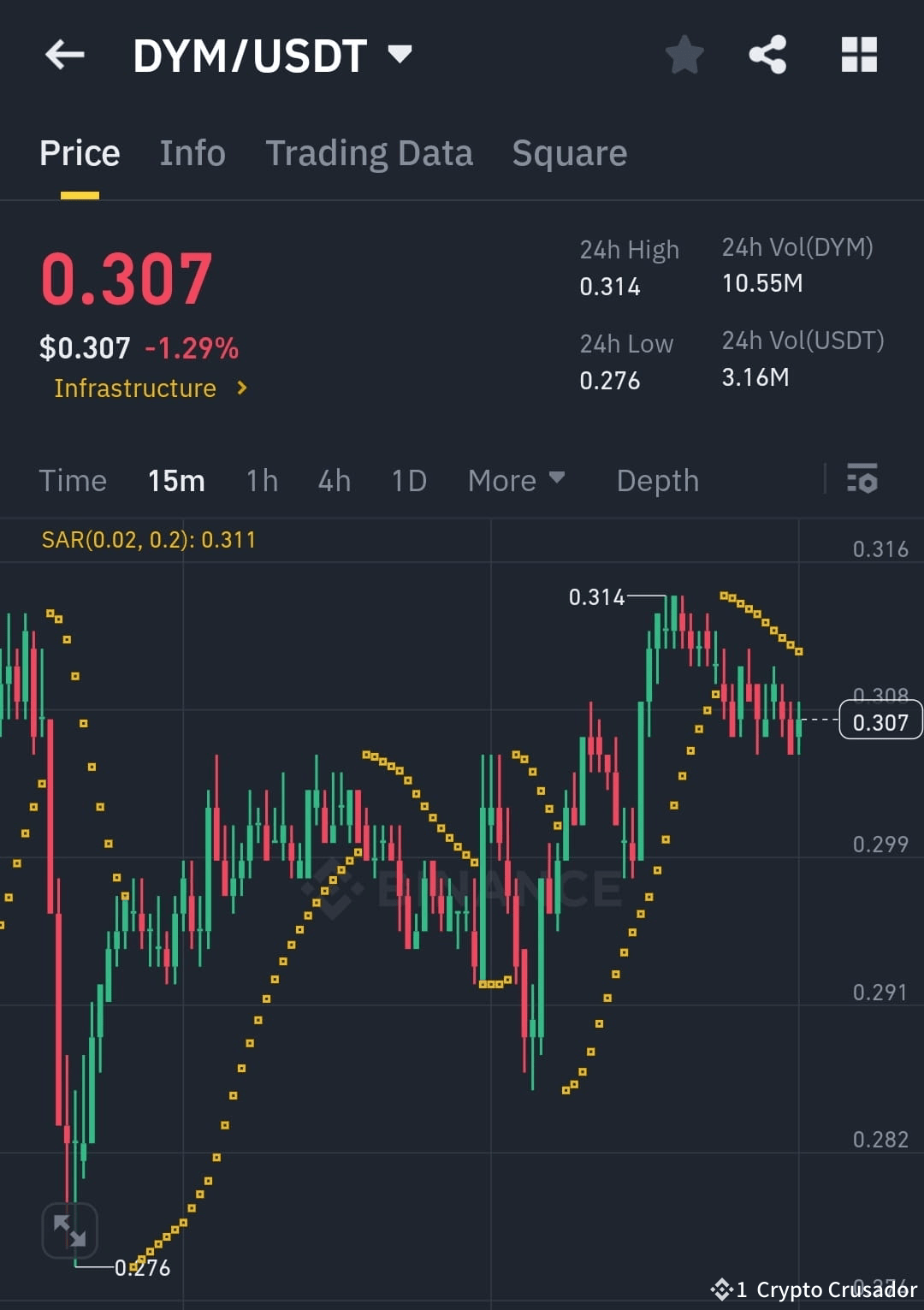924x1310 pixels.
Task: Select the 15m timeframe
Action: 175,480
